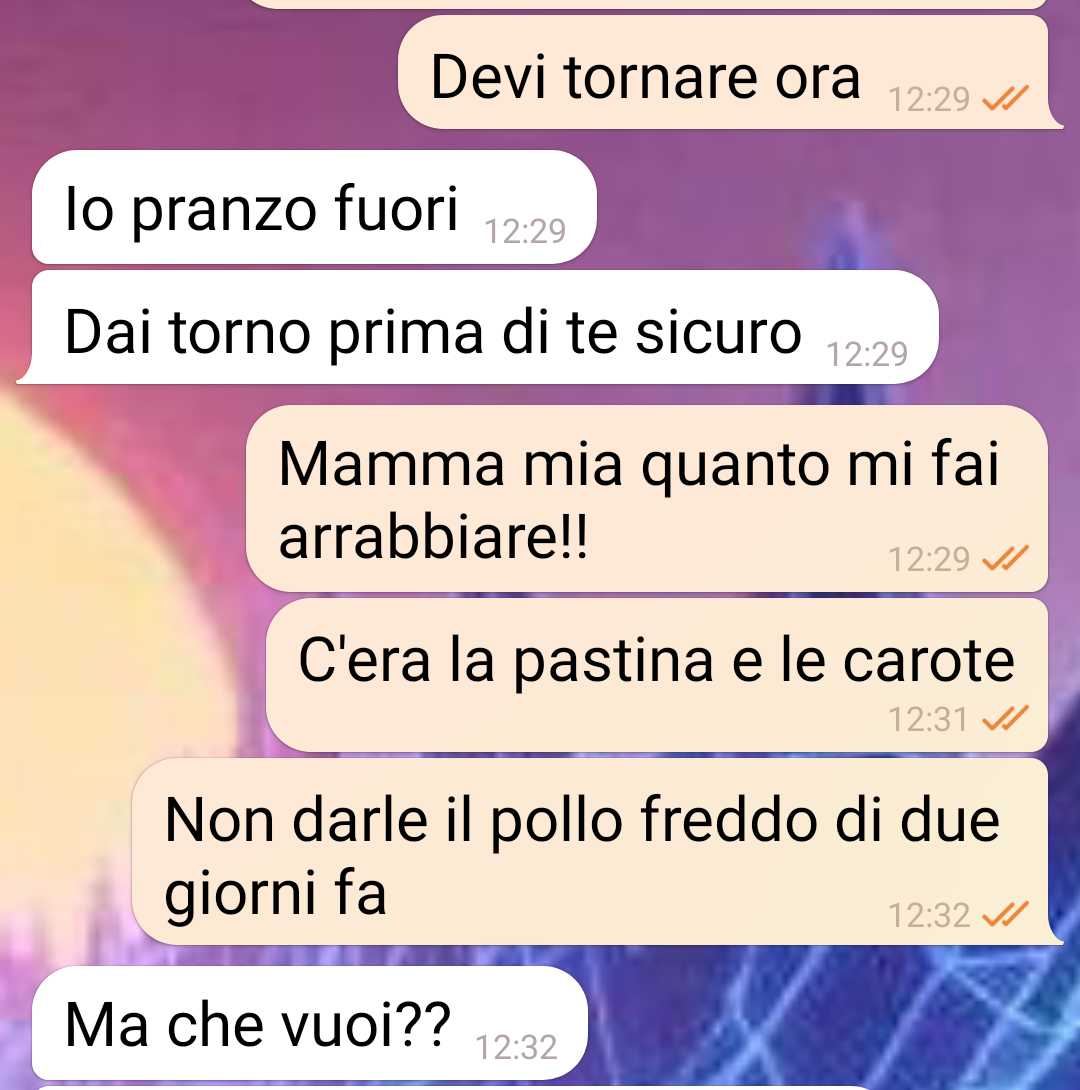Viewport: 1080px width, 1090px height.
Task: Tap the 'Ma che vuoi??' message bubble
Action: coord(309,1024)
